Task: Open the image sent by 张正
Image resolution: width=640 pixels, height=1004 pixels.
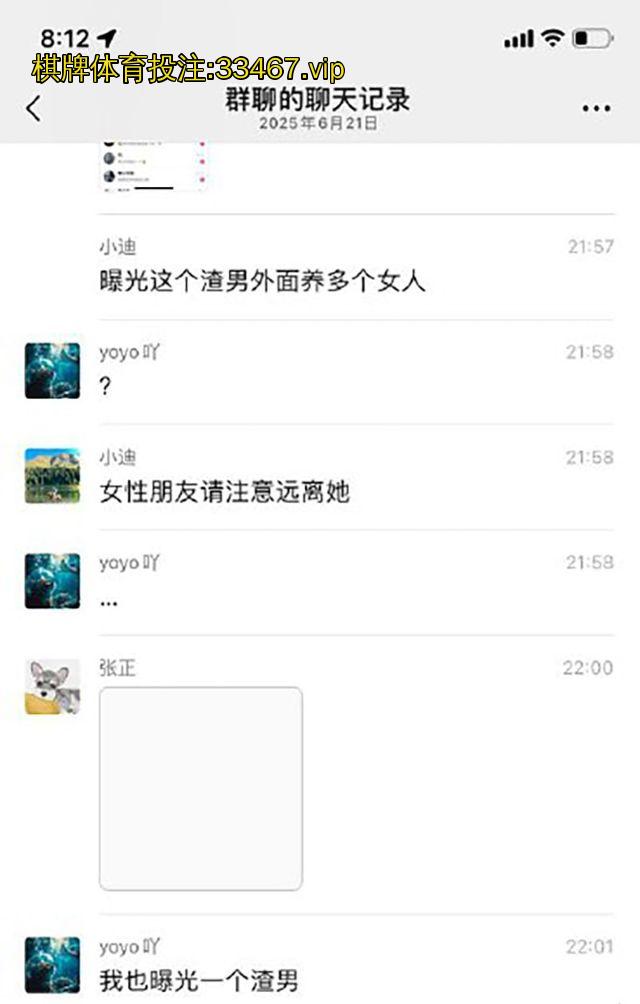Action: coord(200,788)
